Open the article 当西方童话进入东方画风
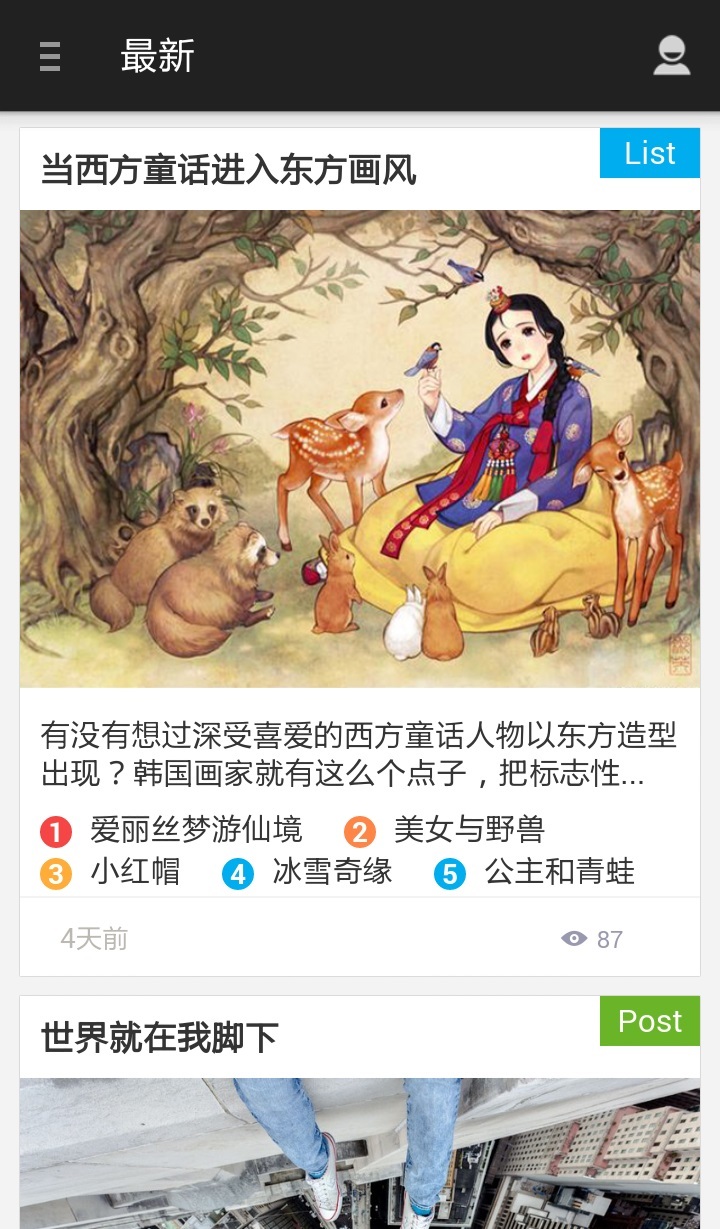This screenshot has height=1229, width=720. tap(228, 170)
